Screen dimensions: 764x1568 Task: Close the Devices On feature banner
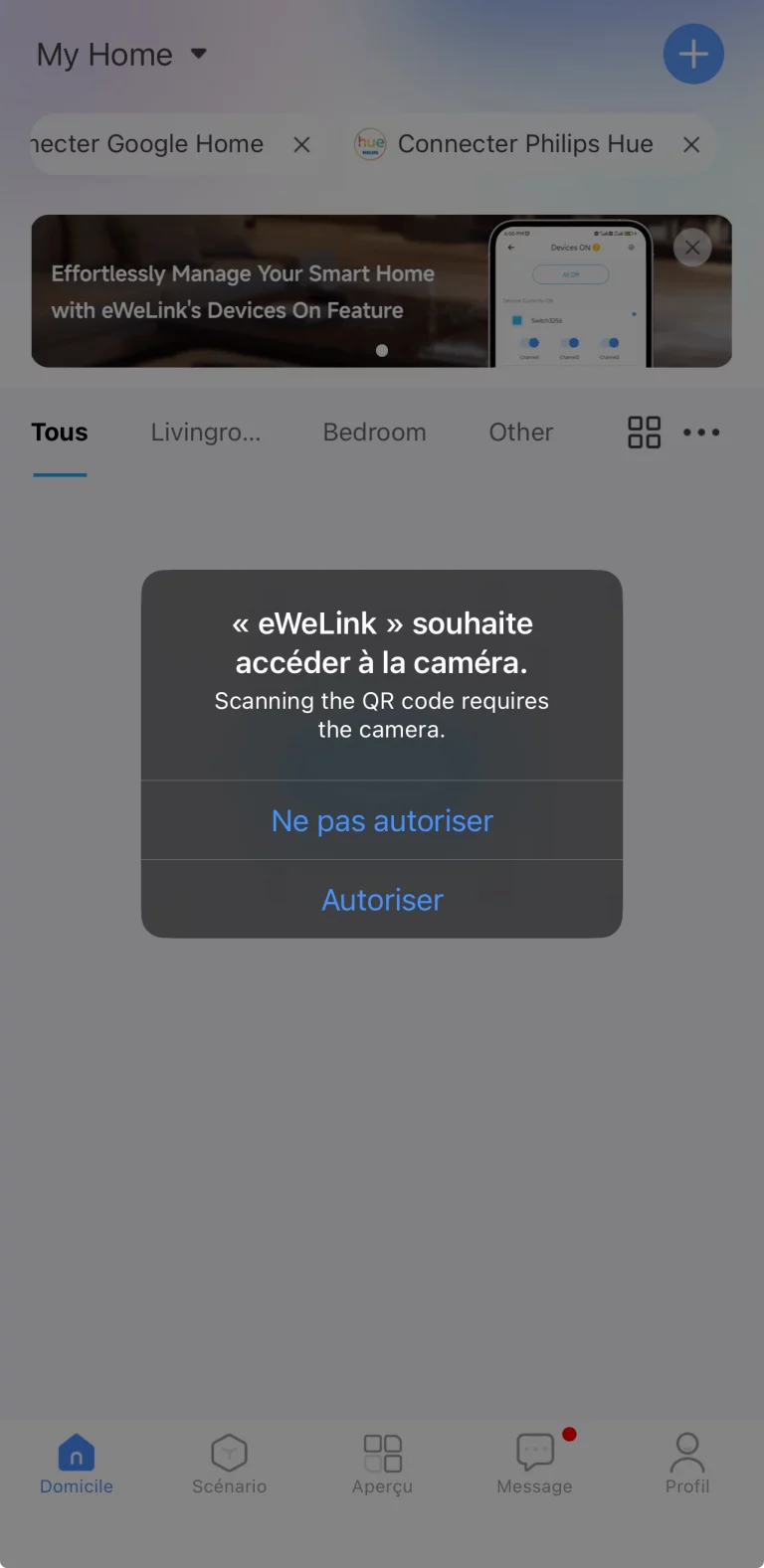692,248
